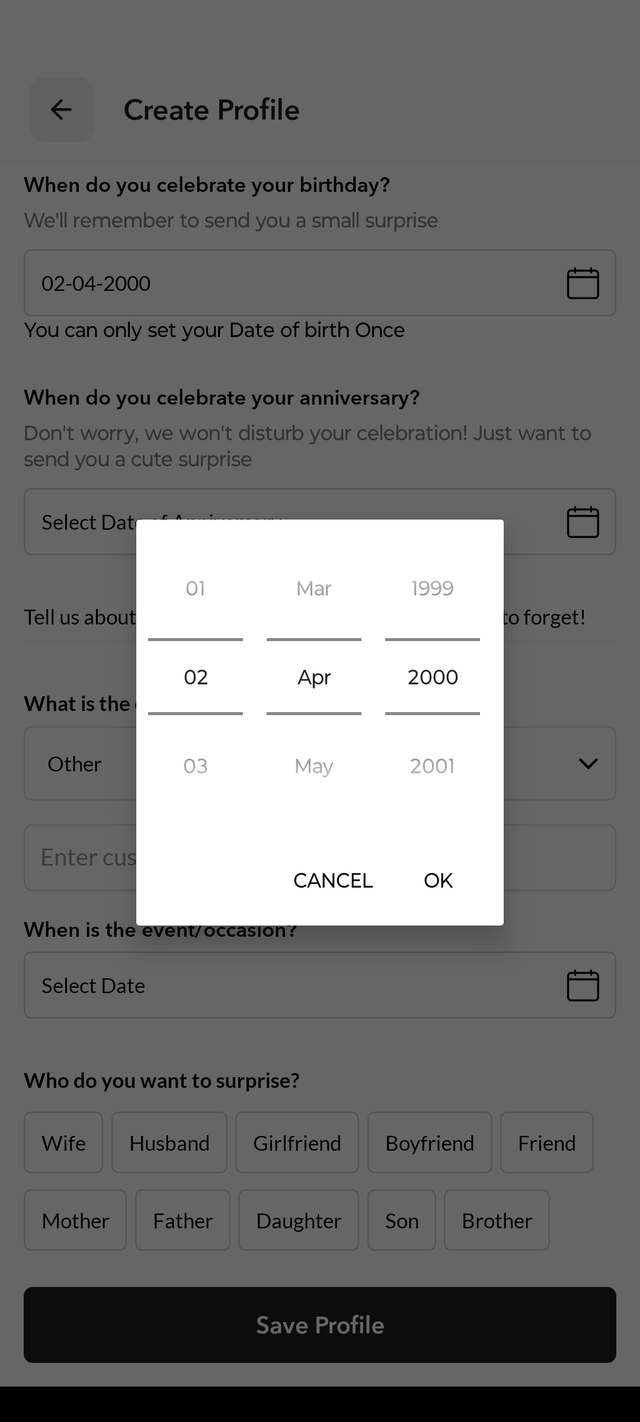
Task: Choose May in the month column
Action: [313, 766]
